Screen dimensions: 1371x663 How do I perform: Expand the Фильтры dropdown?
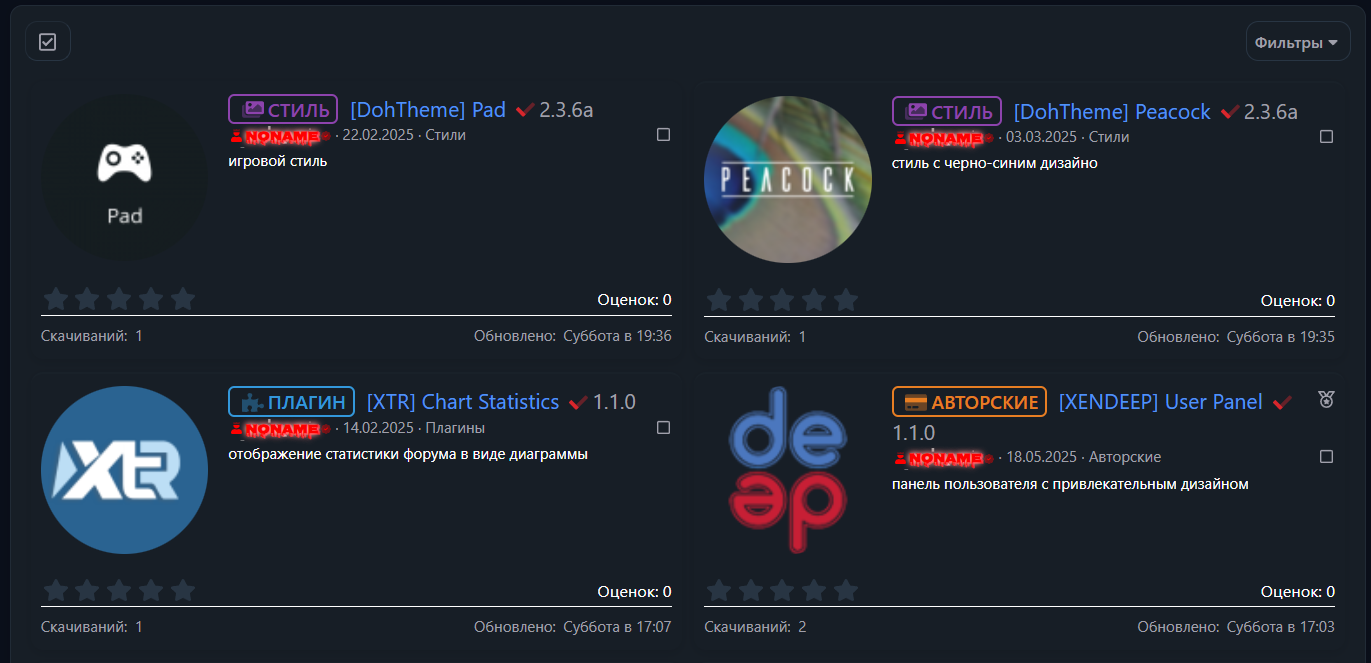click(x=1297, y=42)
